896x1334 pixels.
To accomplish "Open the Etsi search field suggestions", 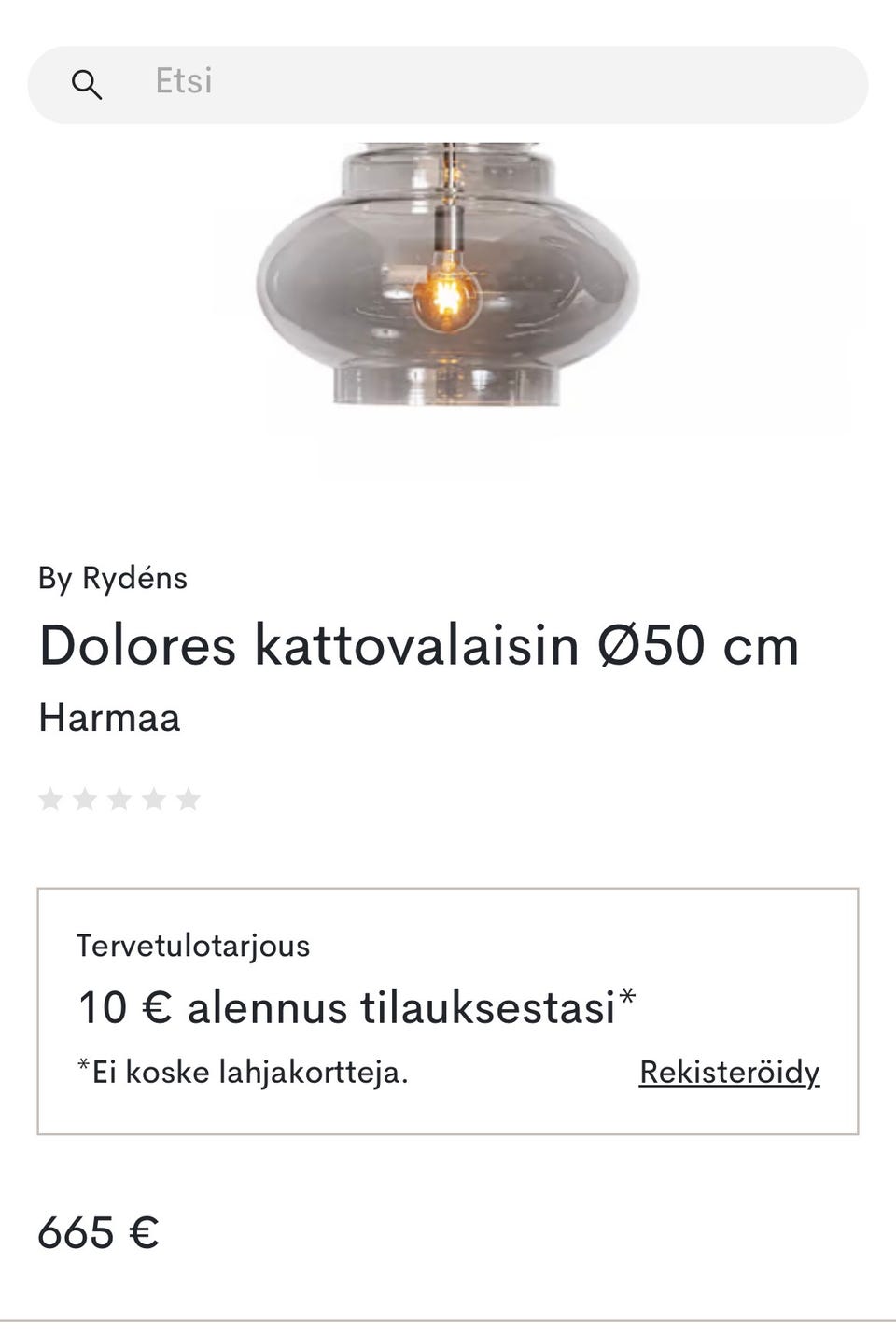I will click(373, 83).
